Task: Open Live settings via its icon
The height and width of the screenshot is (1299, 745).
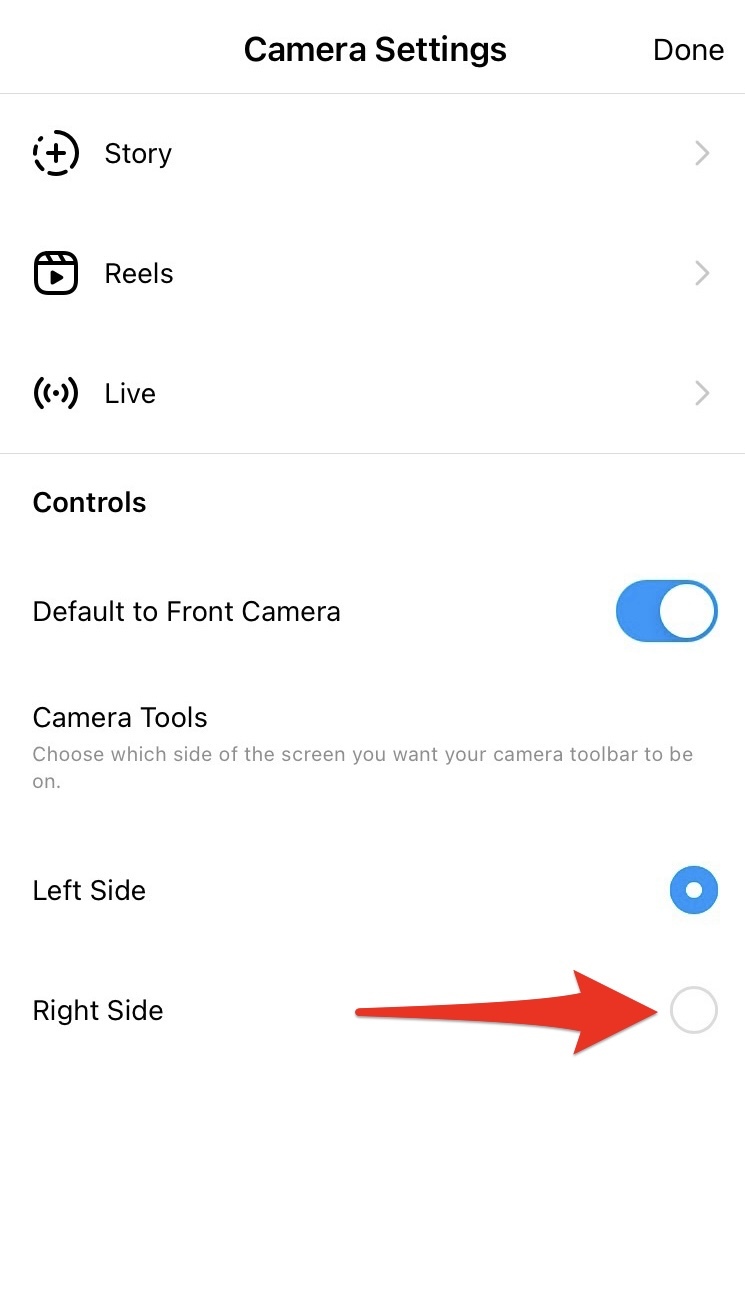Action: pyautogui.click(x=56, y=393)
